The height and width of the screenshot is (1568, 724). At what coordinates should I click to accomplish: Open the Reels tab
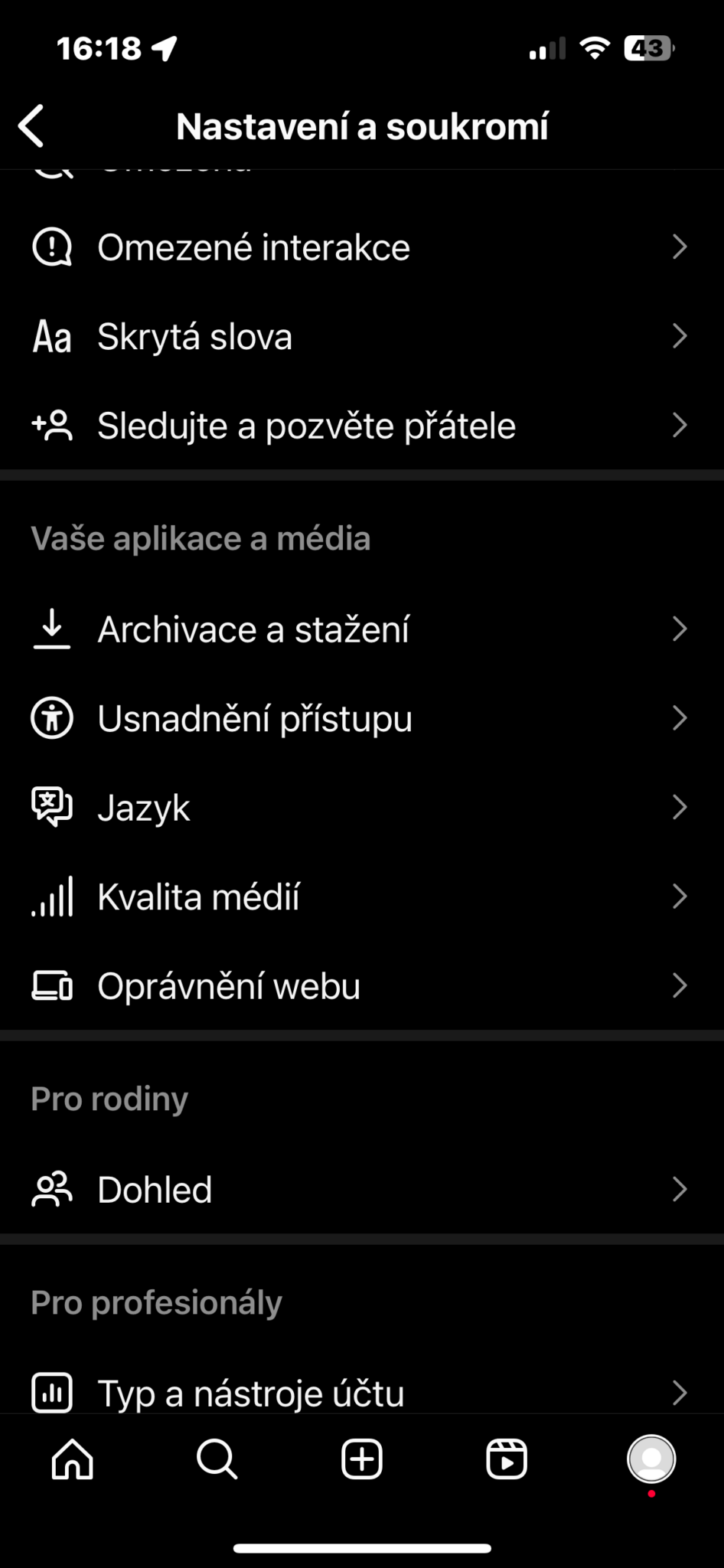506,1459
